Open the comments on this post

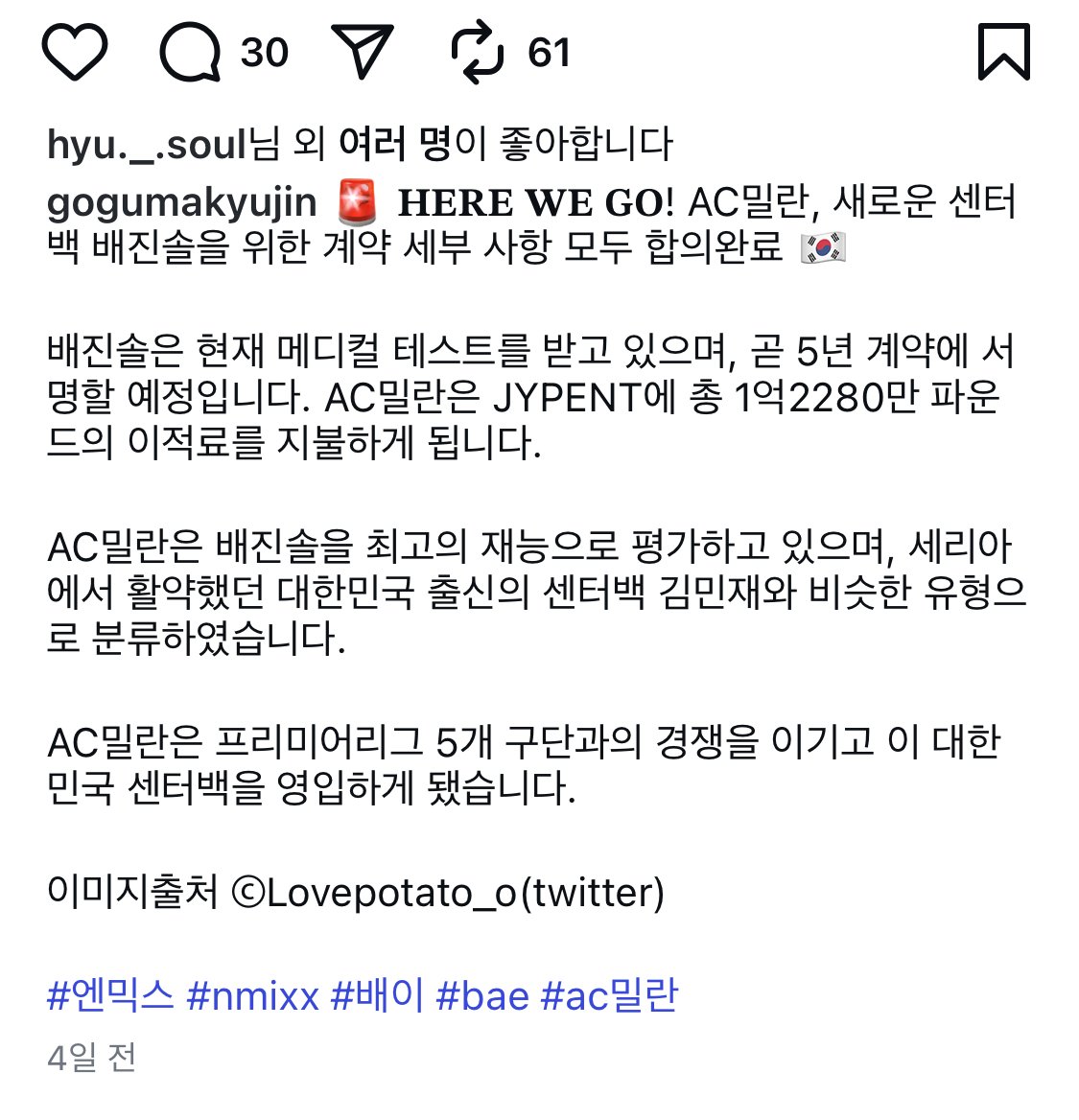(x=190, y=52)
